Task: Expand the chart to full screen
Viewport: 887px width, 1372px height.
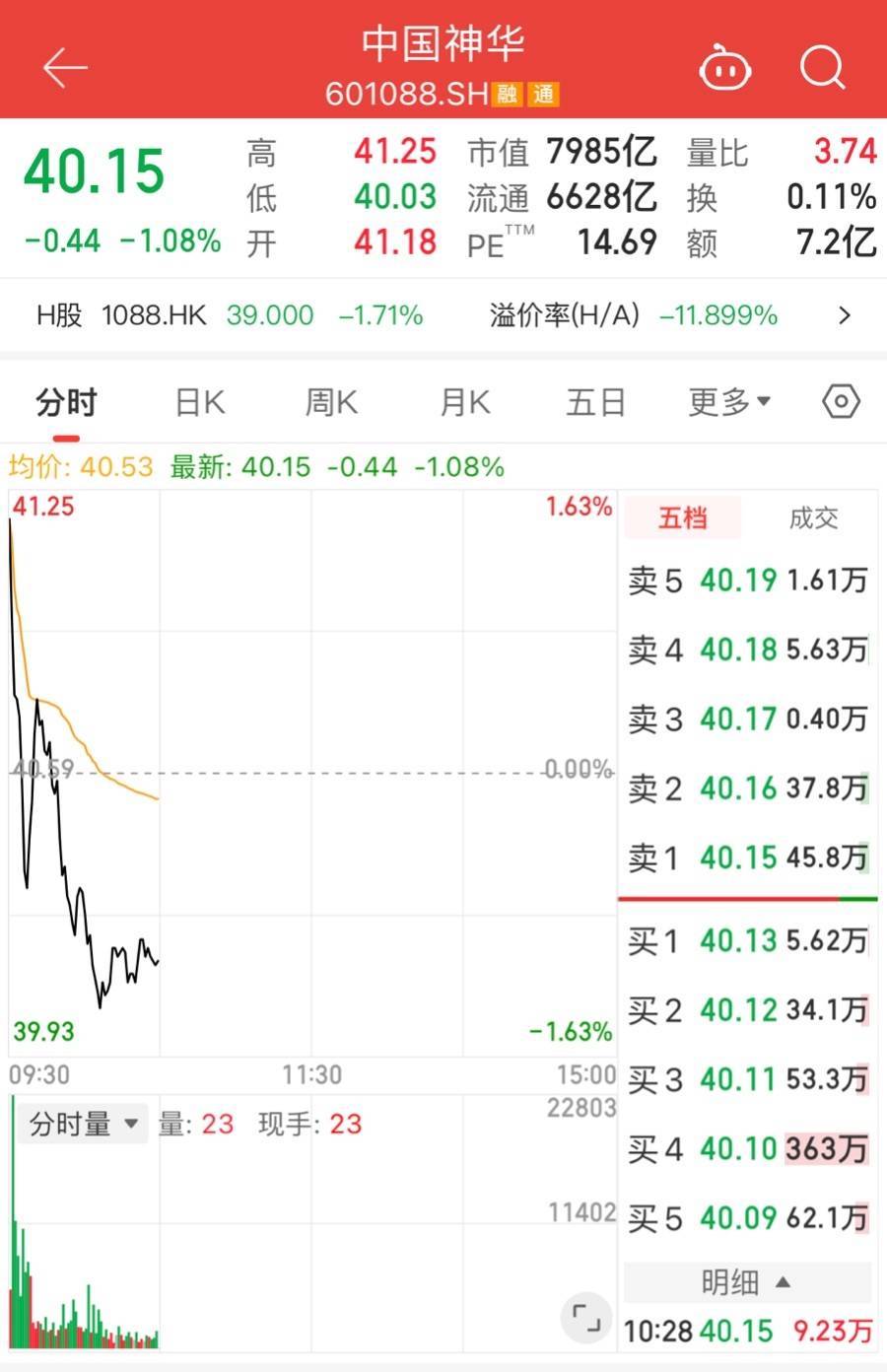Action: (586, 1317)
